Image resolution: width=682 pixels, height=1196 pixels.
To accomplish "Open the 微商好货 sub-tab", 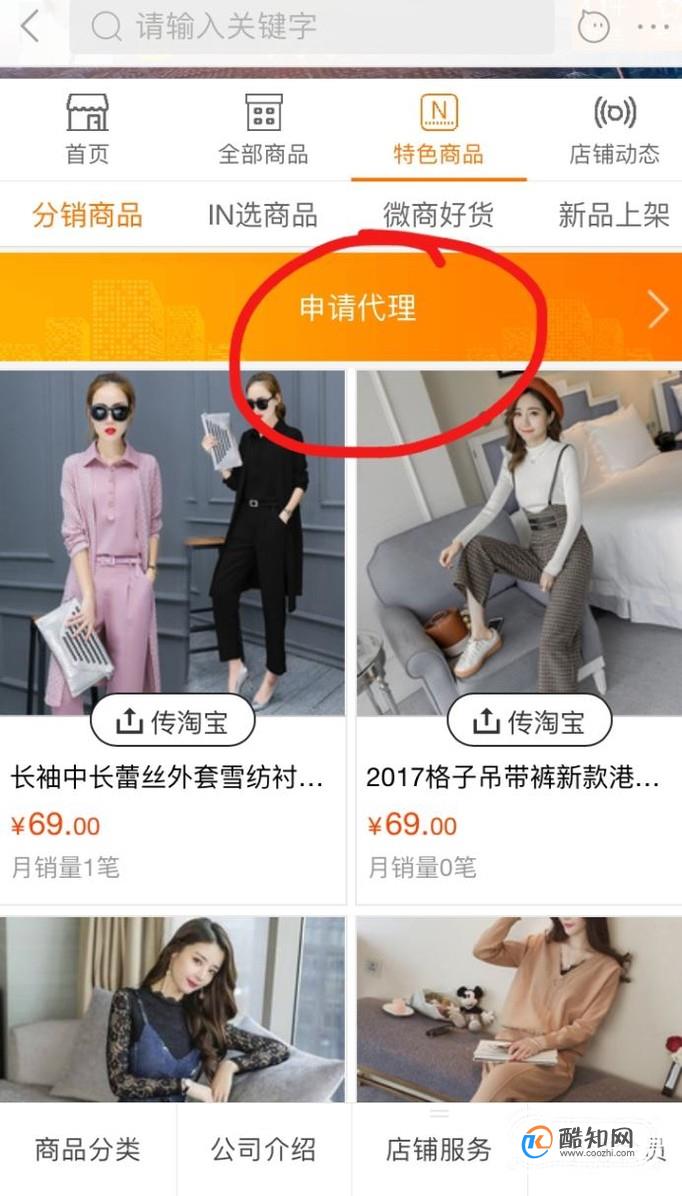I will pyautogui.click(x=438, y=214).
